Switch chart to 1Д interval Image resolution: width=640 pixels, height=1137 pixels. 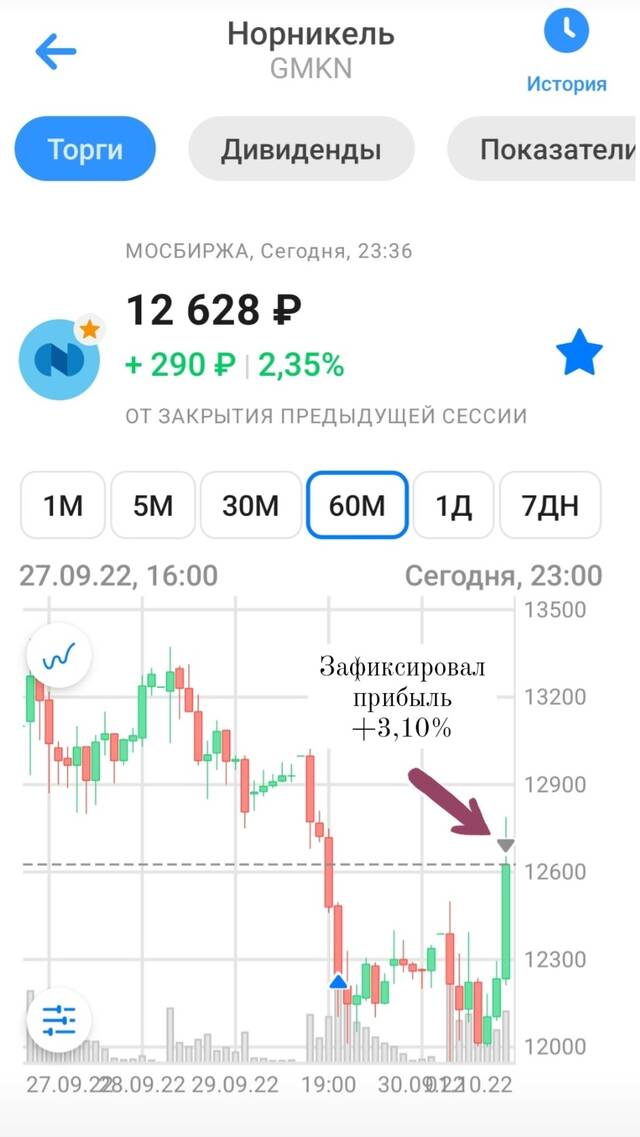pyautogui.click(x=453, y=505)
